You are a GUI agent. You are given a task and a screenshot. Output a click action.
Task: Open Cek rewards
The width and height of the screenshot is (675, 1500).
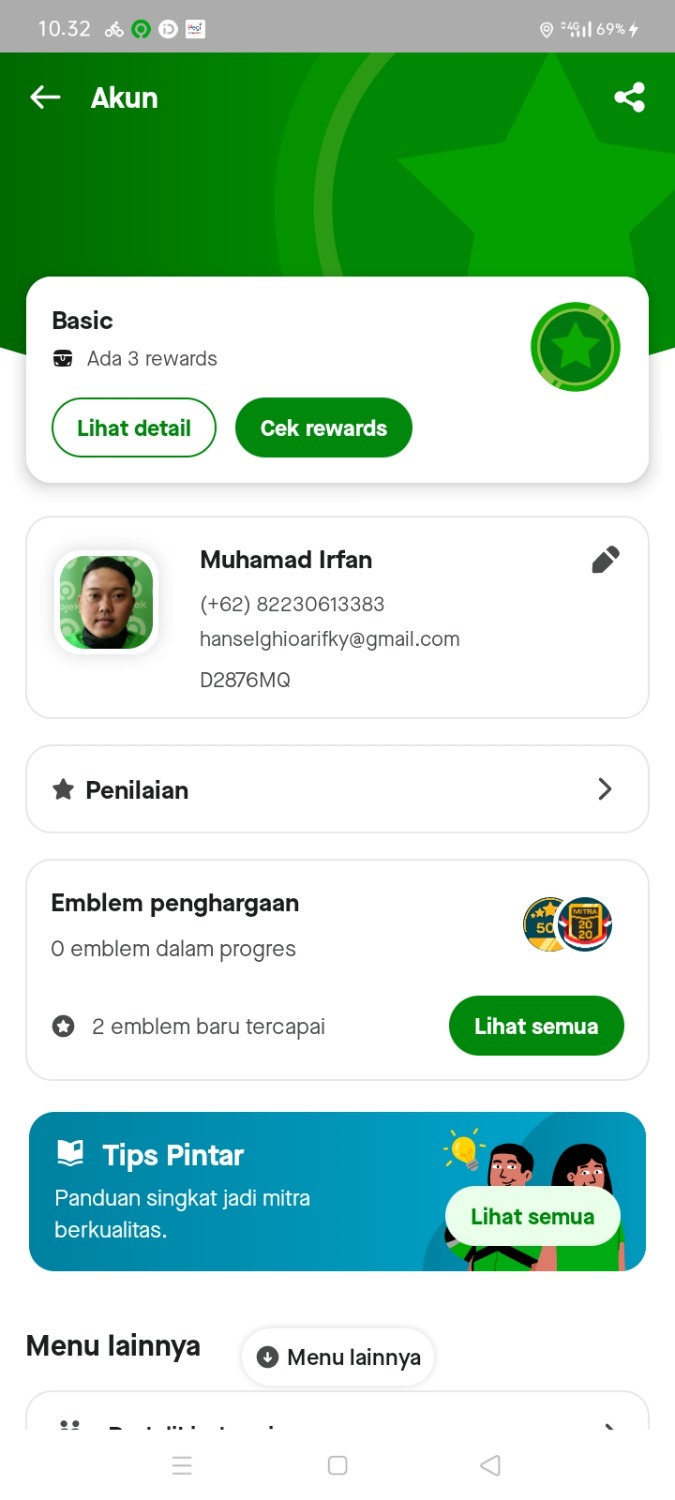click(323, 428)
